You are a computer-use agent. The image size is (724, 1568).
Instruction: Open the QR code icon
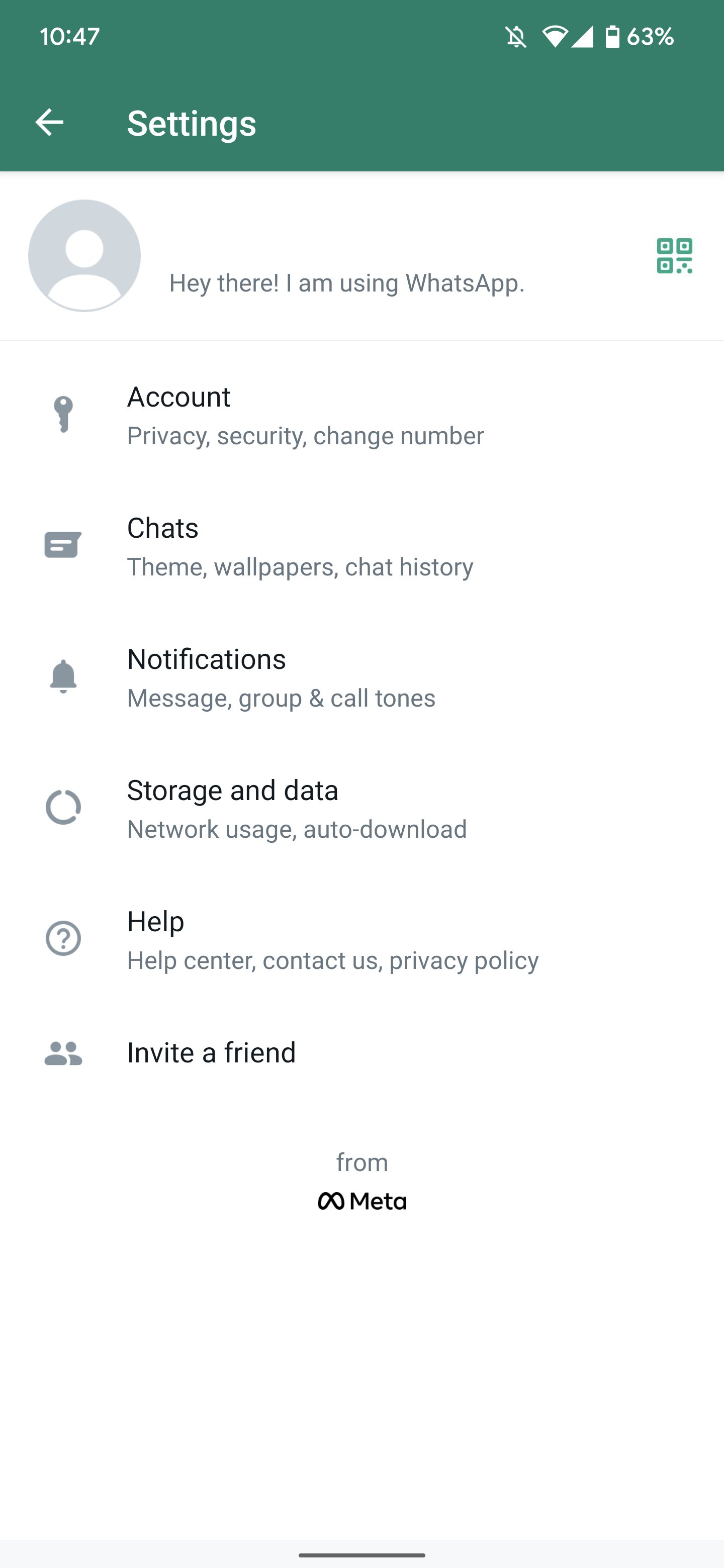click(x=674, y=256)
